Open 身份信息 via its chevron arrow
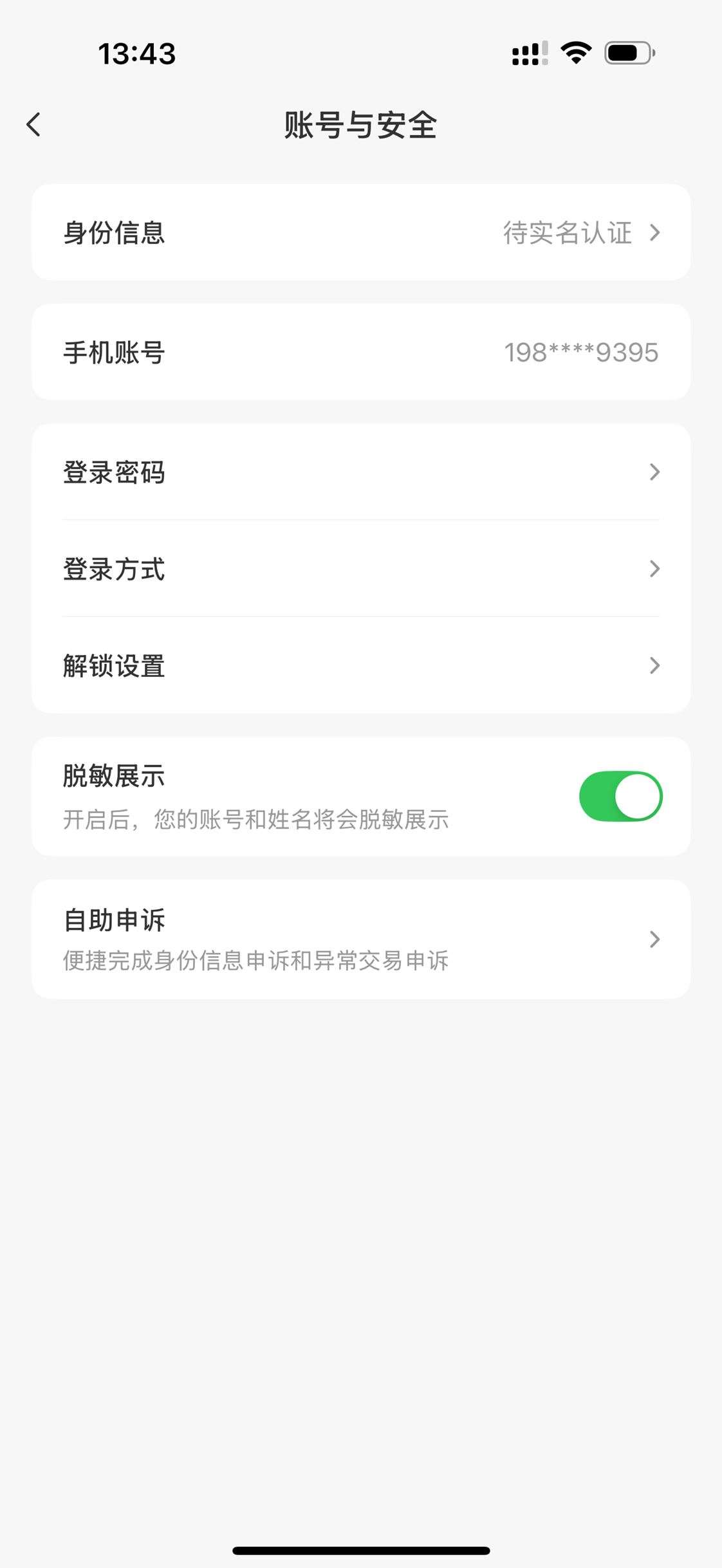722x1568 pixels. [654, 233]
